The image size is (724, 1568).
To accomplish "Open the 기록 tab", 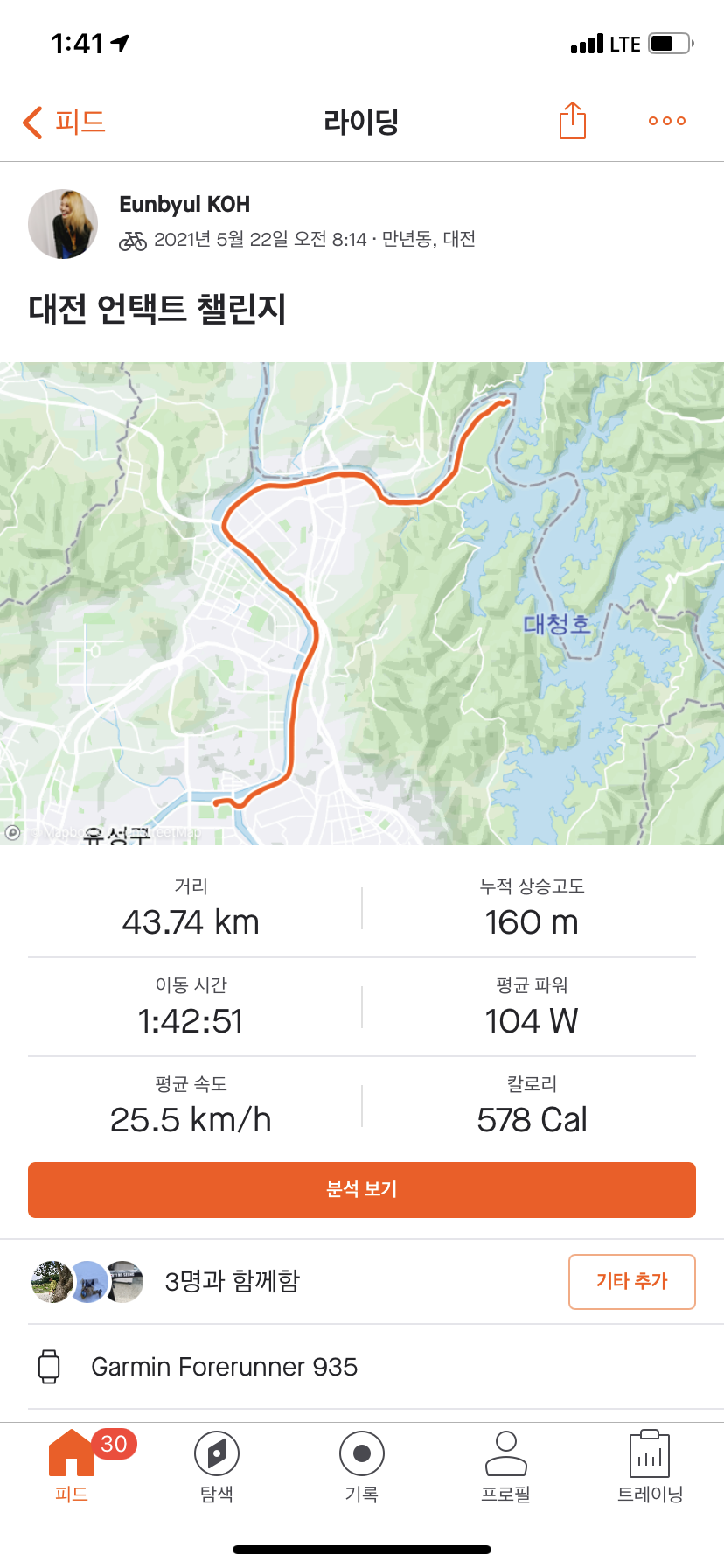I will click(x=362, y=1465).
